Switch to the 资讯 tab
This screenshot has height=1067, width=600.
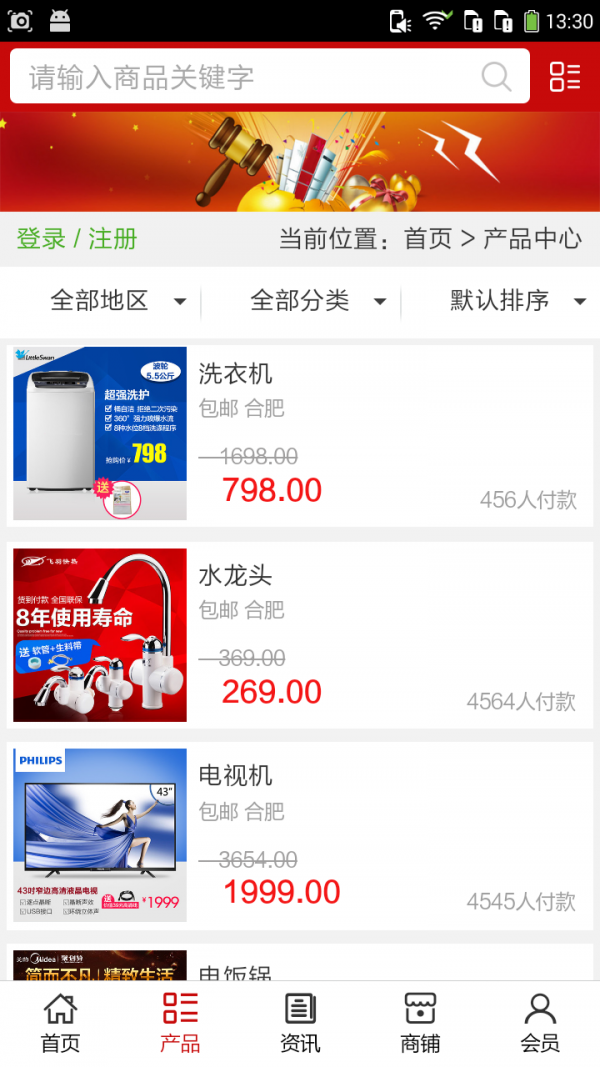click(x=300, y=1023)
